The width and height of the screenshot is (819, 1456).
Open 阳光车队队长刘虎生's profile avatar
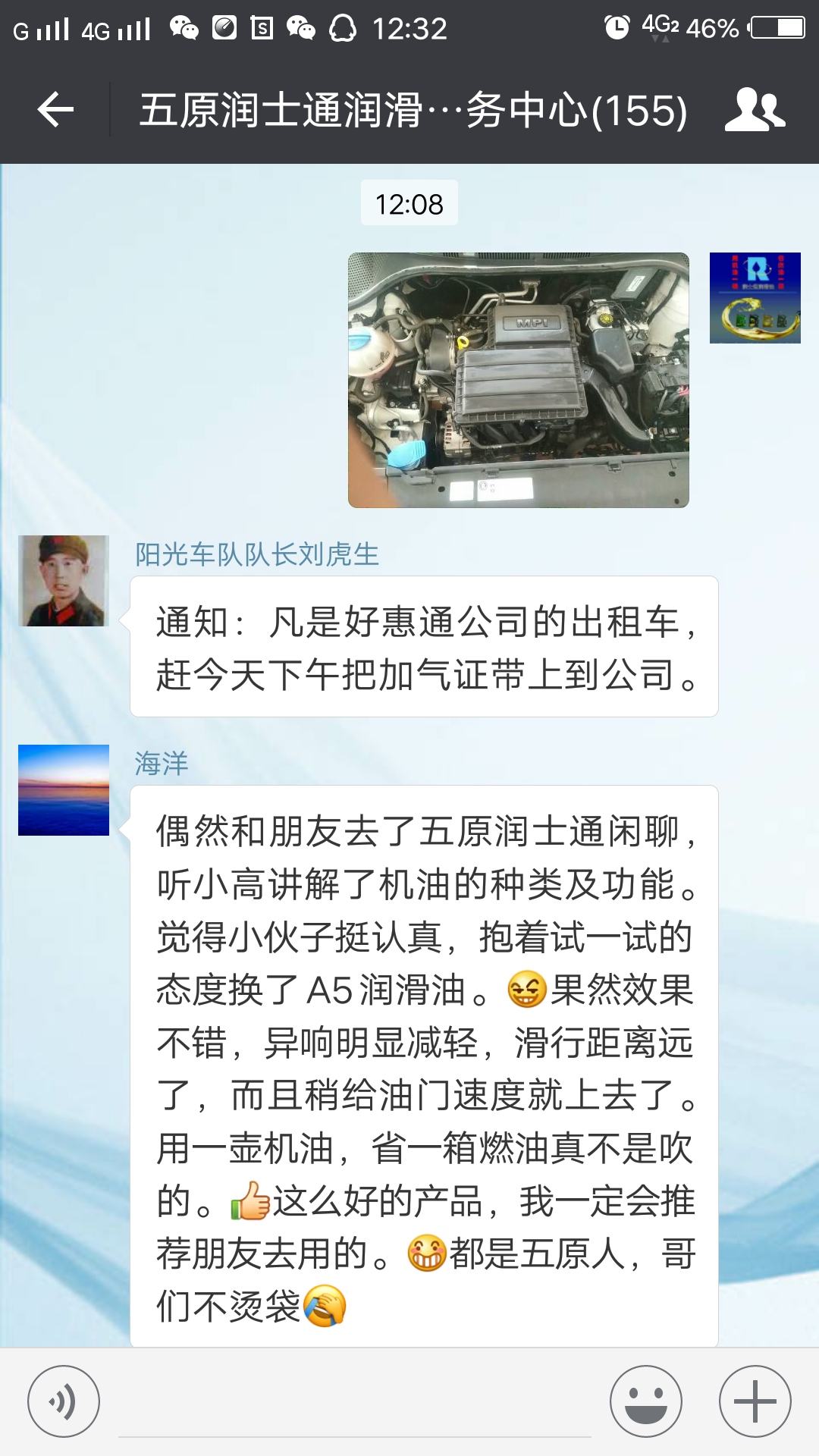(x=64, y=581)
